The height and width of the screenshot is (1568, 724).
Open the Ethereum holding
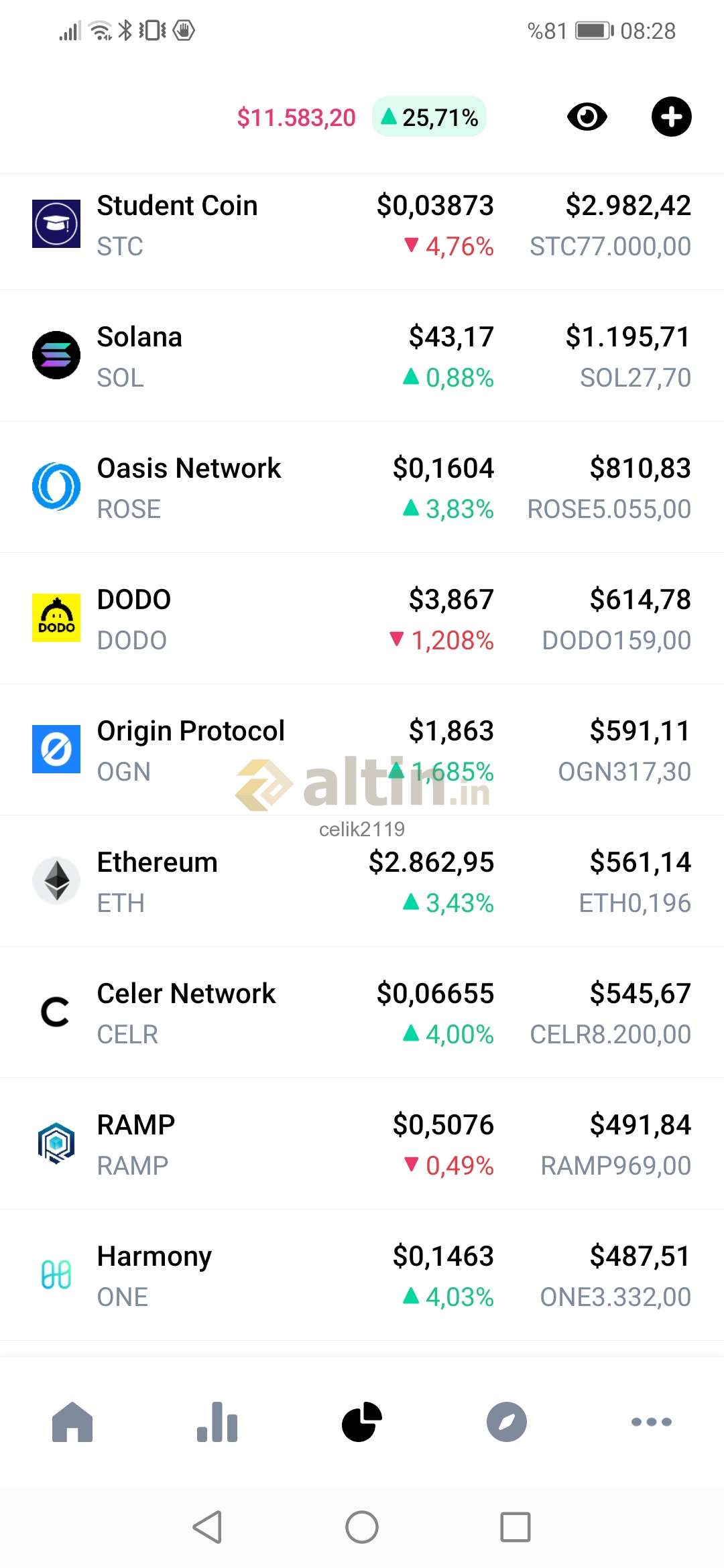click(362, 881)
